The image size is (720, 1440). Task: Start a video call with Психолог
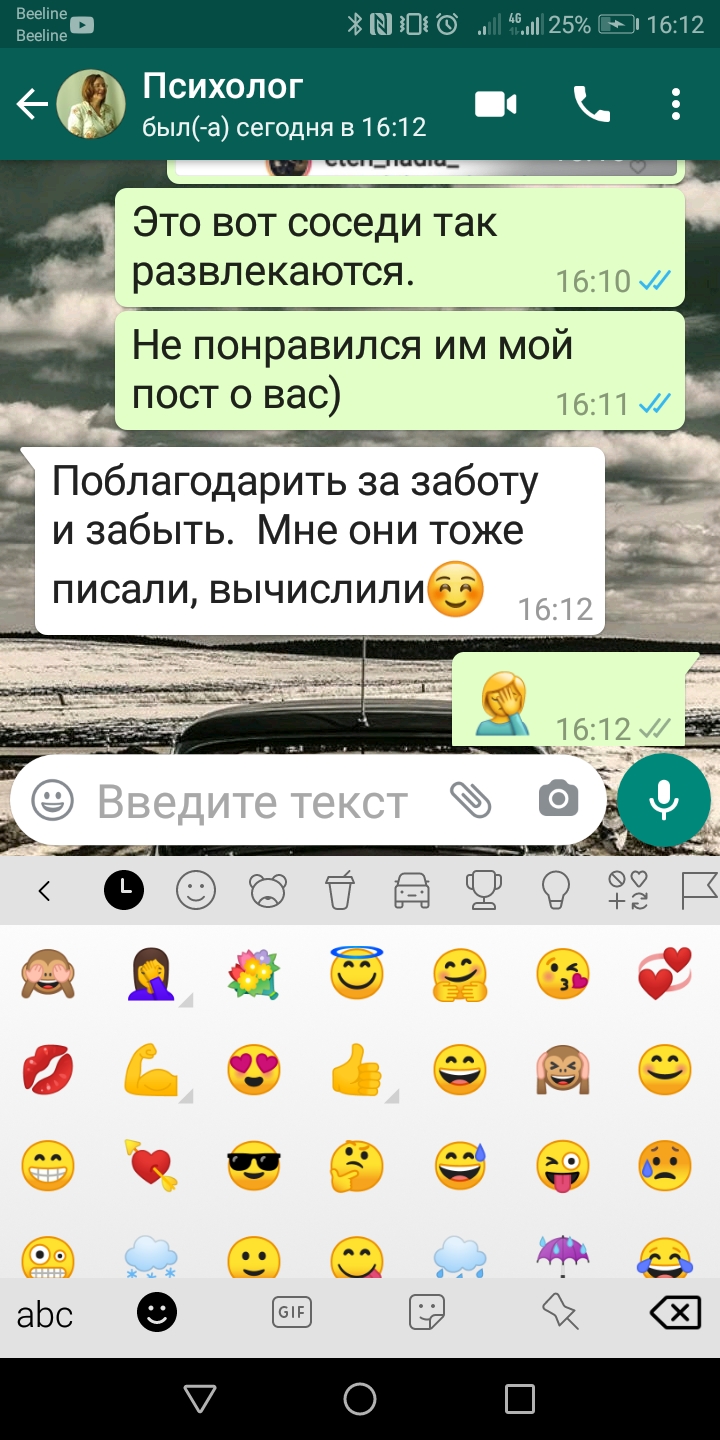tap(495, 104)
